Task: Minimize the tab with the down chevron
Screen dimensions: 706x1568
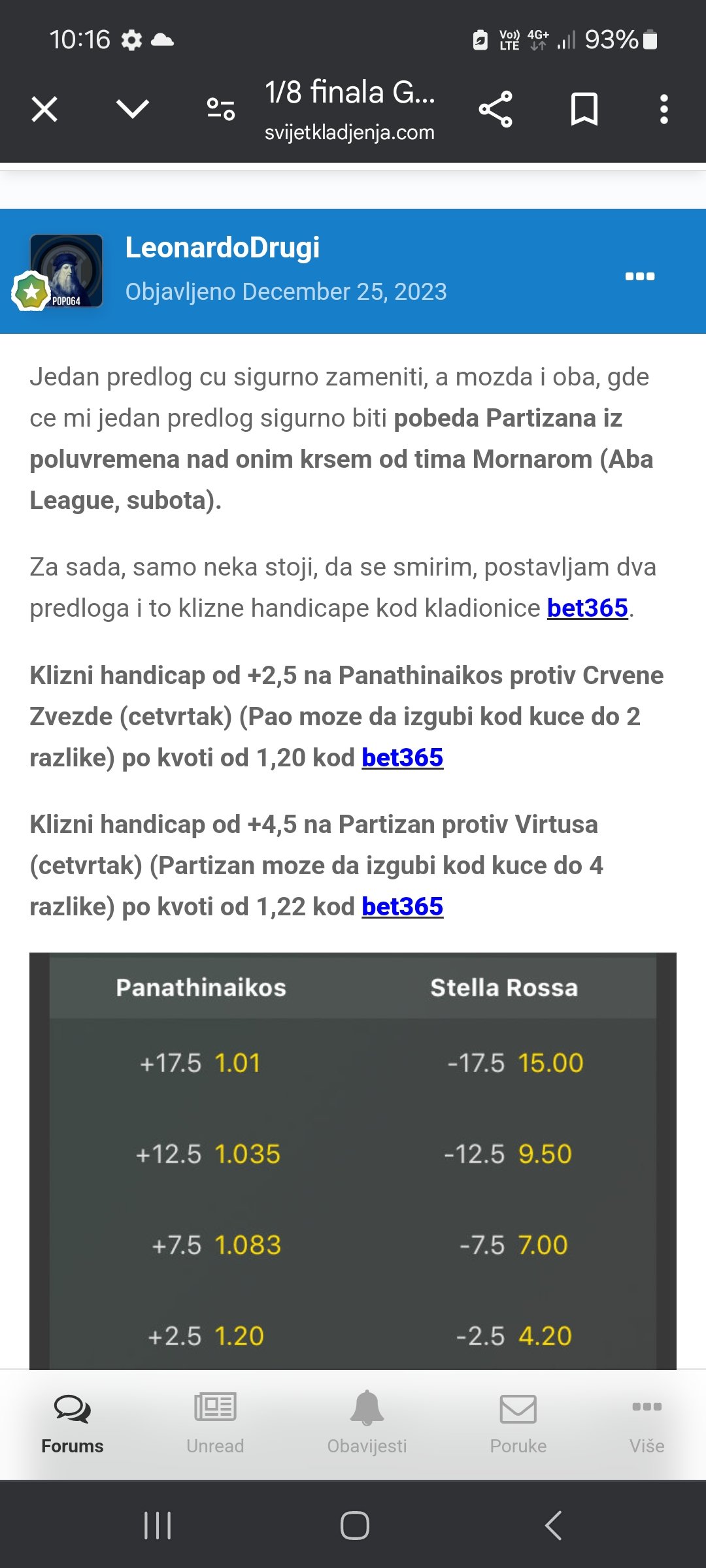Action: (x=133, y=109)
